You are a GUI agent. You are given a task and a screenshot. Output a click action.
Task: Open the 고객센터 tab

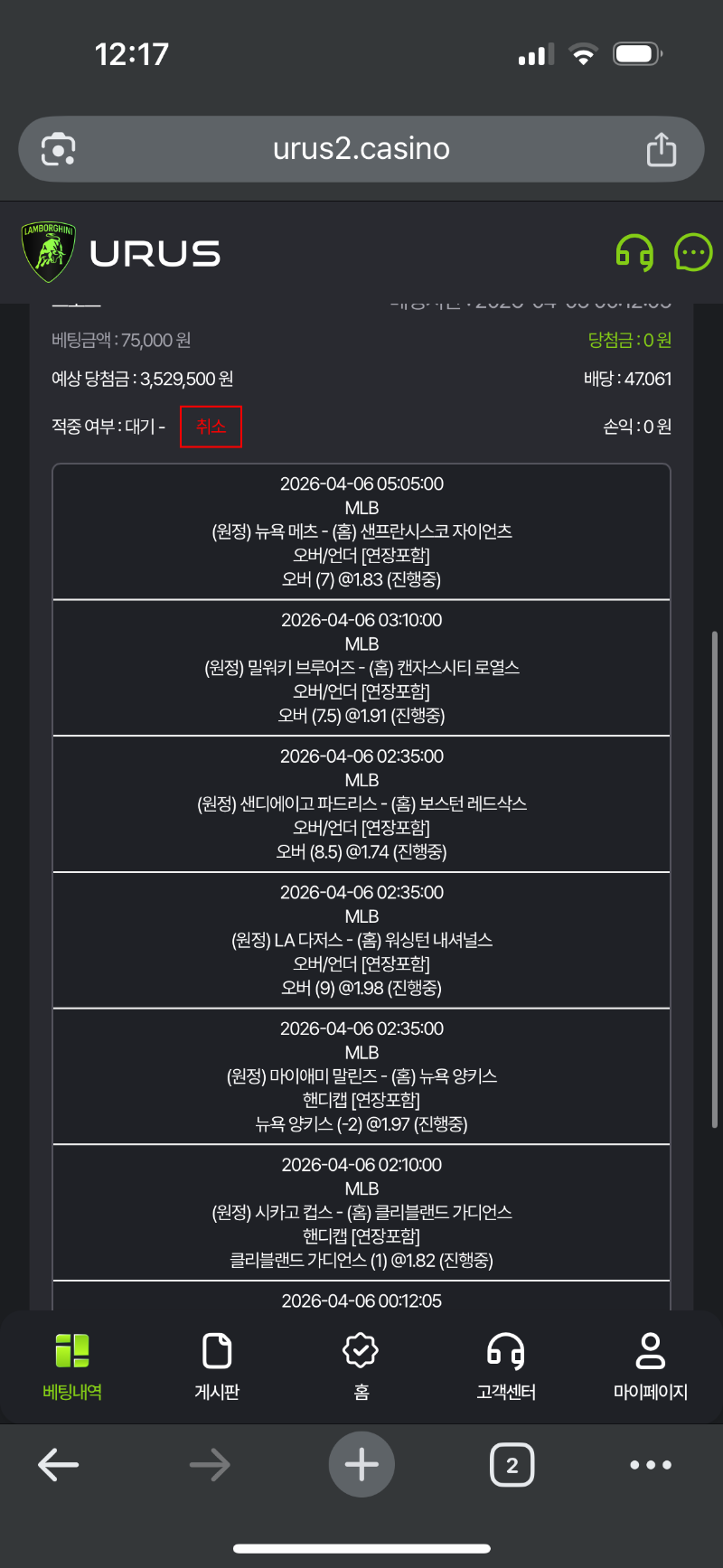506,1366
